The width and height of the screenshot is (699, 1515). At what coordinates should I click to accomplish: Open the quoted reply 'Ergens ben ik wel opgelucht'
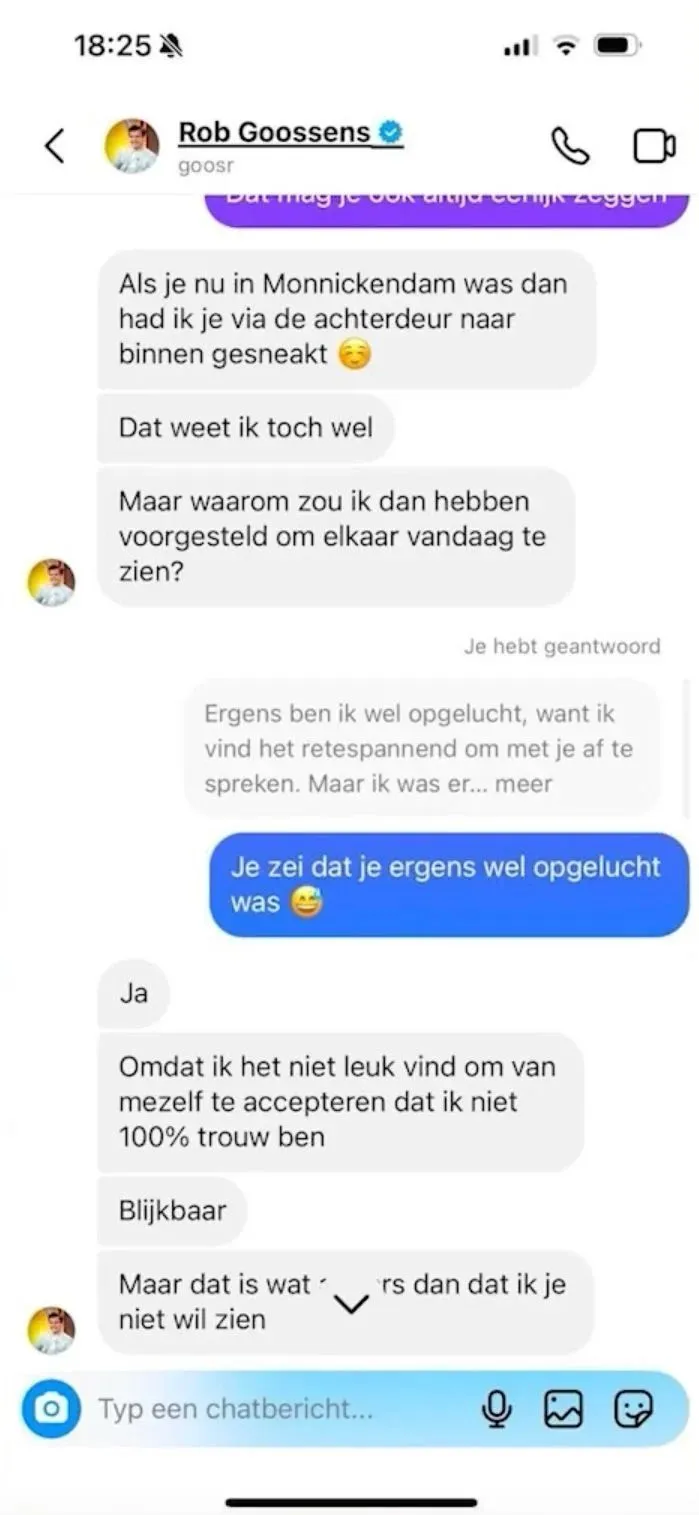pyautogui.click(x=423, y=748)
